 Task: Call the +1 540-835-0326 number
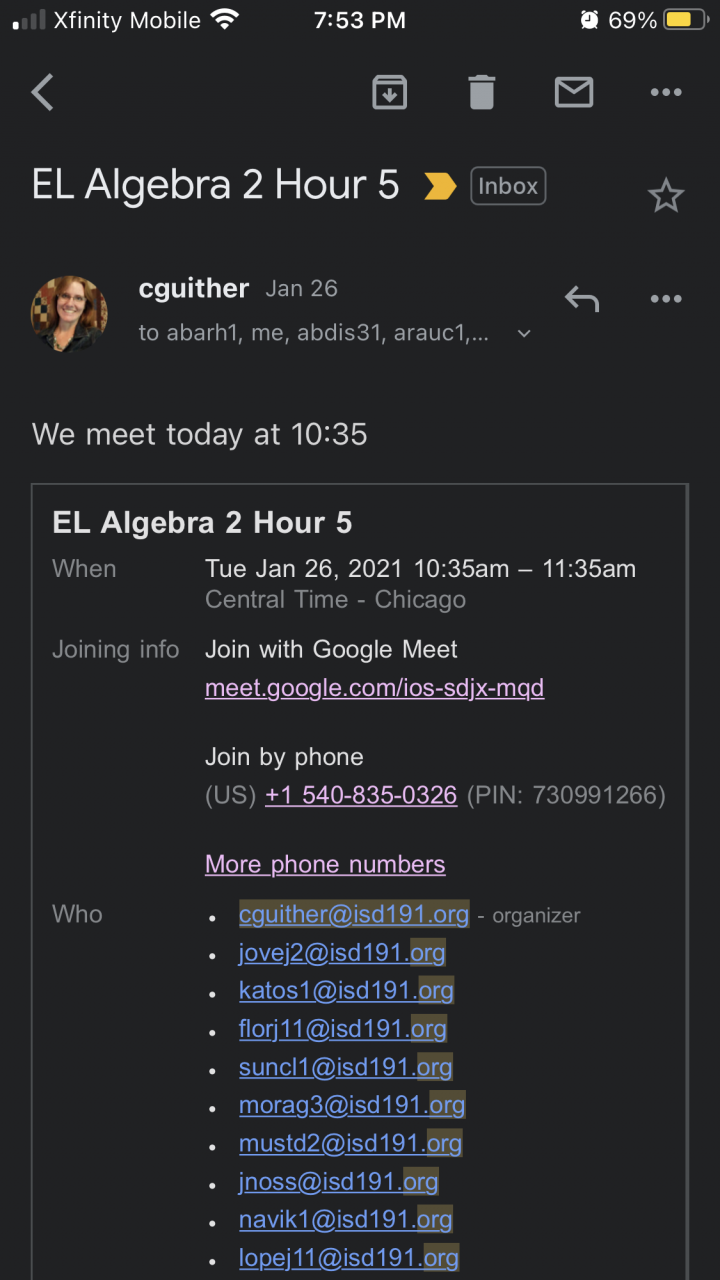click(361, 795)
